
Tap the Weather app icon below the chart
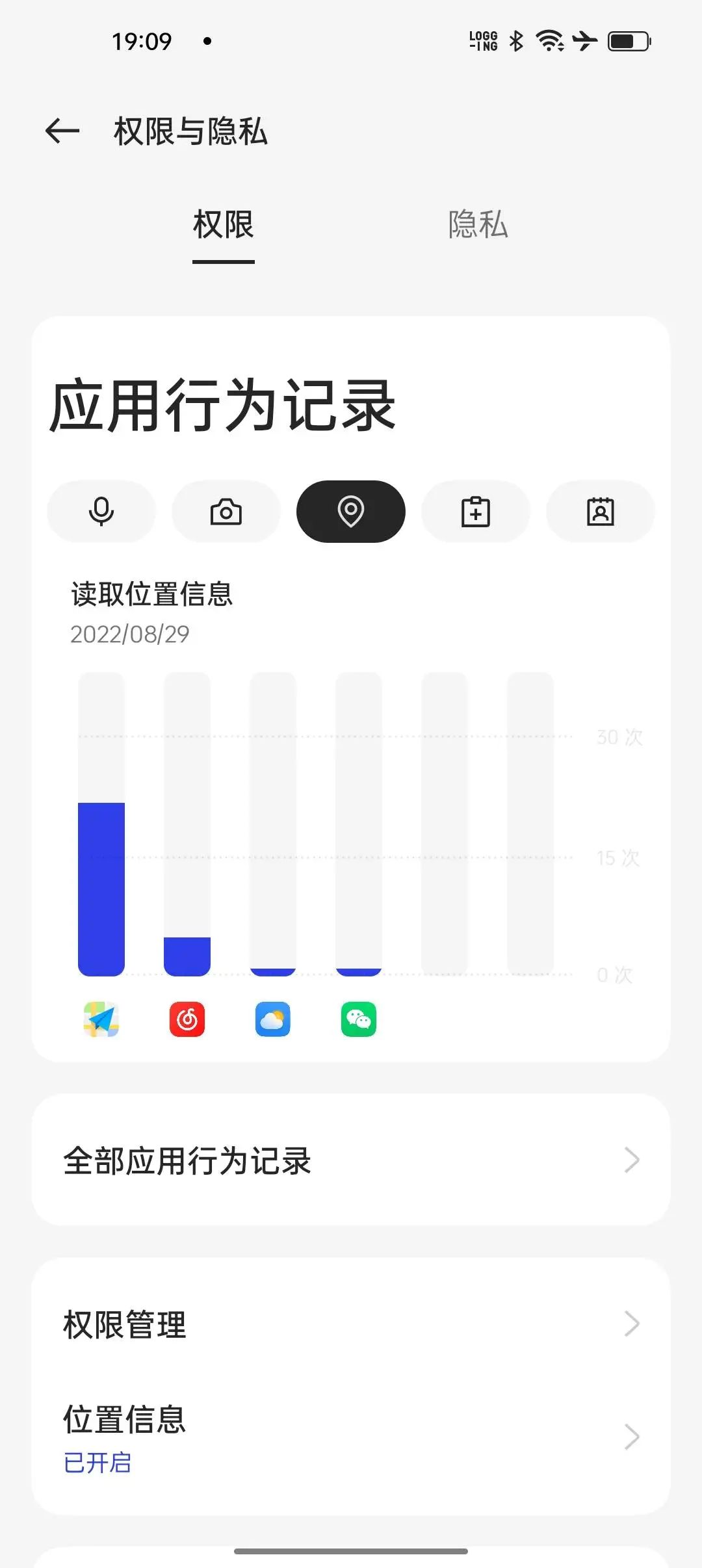273,1019
